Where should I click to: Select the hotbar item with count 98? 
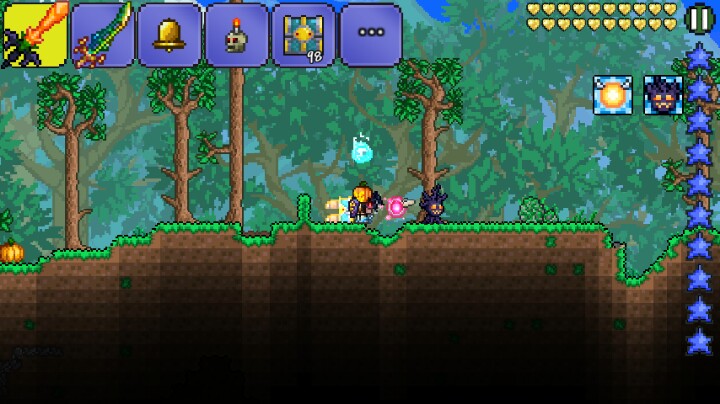[x=303, y=34]
